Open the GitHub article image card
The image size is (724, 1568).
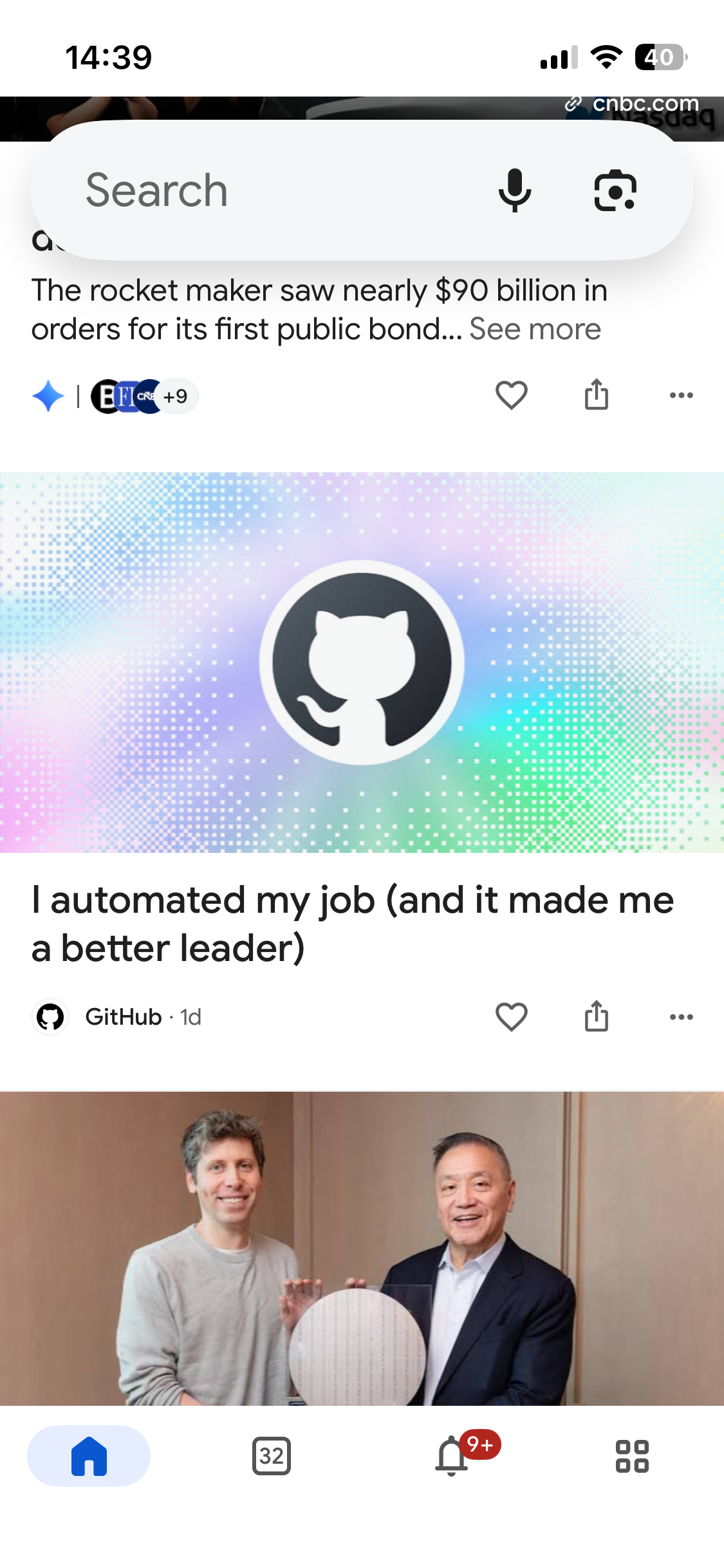tap(362, 662)
